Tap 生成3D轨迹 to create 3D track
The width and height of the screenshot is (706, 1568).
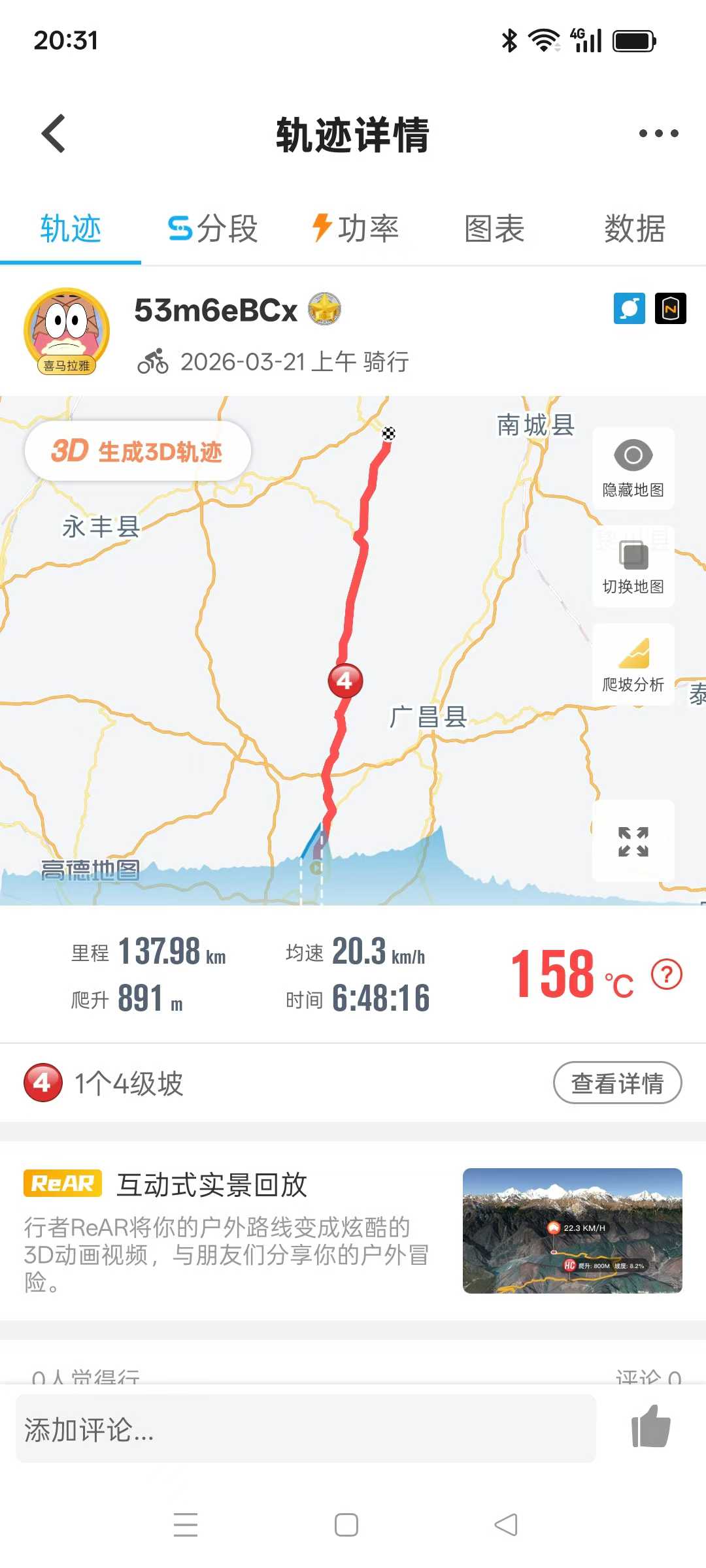coord(138,451)
